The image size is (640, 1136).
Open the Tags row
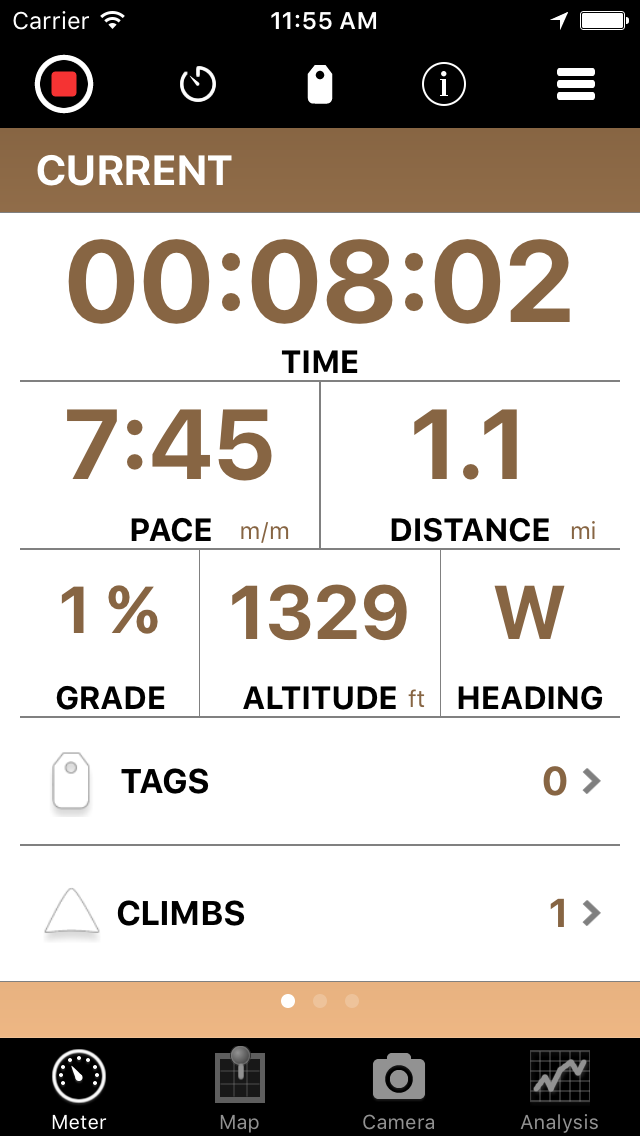[x=320, y=781]
